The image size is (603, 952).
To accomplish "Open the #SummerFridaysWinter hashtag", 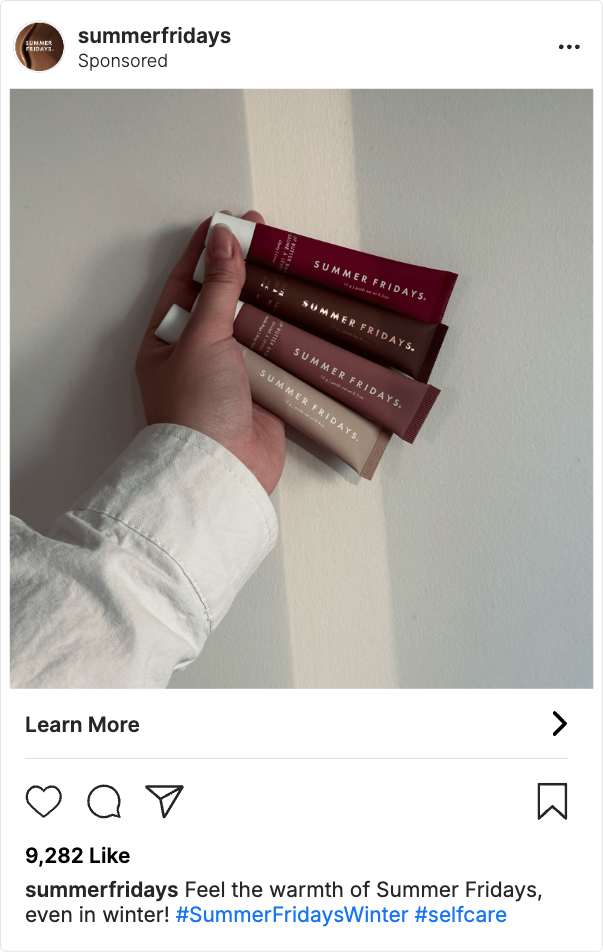I will [x=291, y=915].
